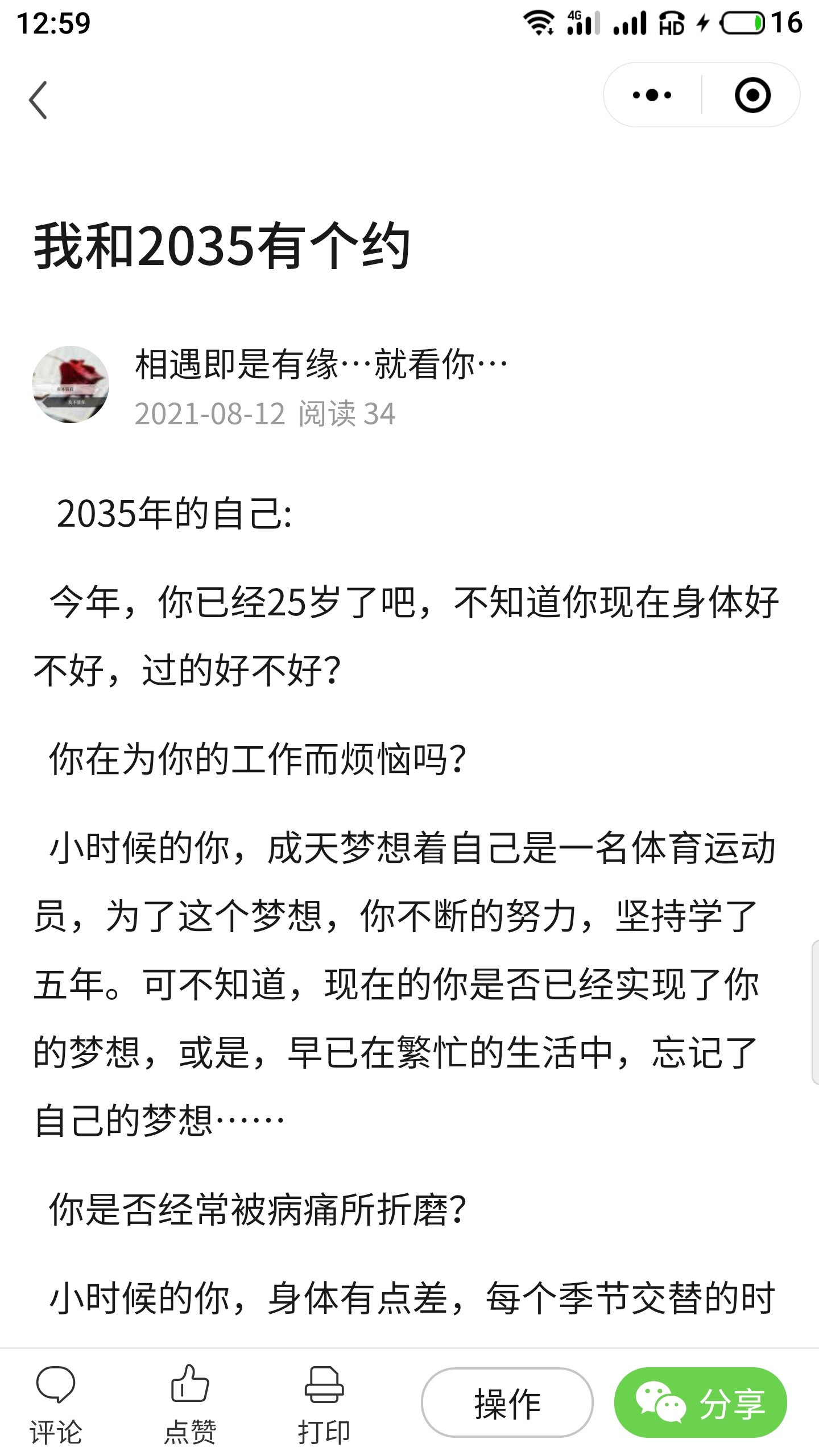This screenshot has width=819, height=1456.
Task: Tap 打印 to print the article
Action: click(324, 1404)
